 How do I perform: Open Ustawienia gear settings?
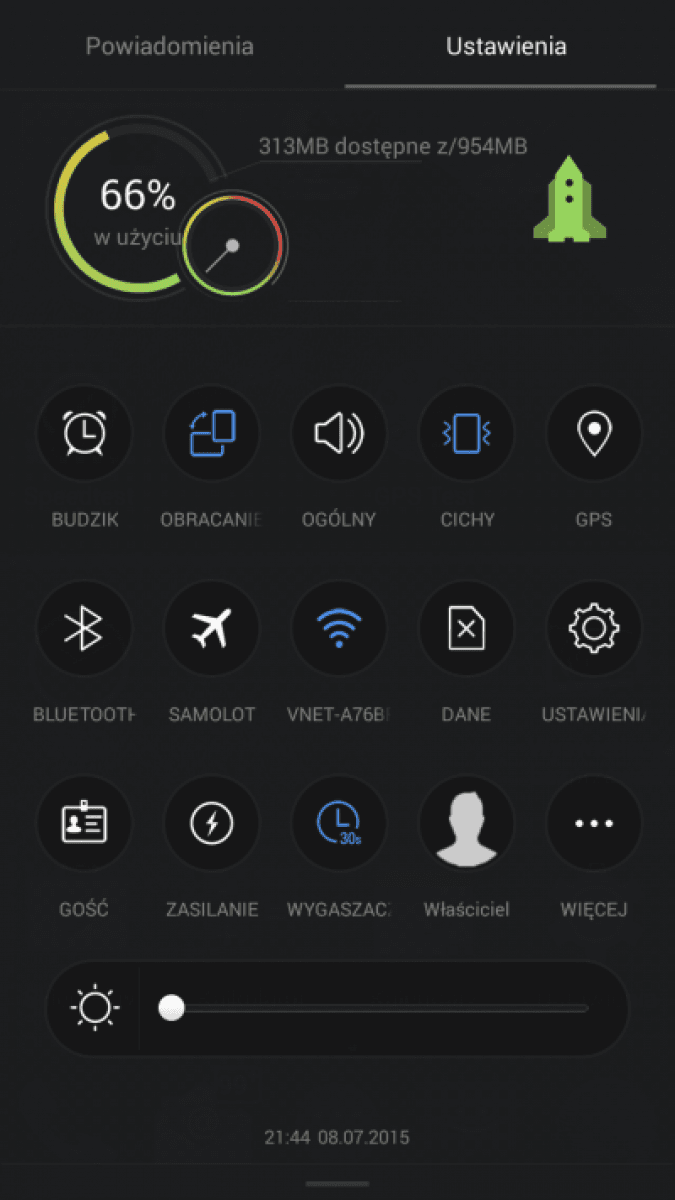[x=594, y=628]
